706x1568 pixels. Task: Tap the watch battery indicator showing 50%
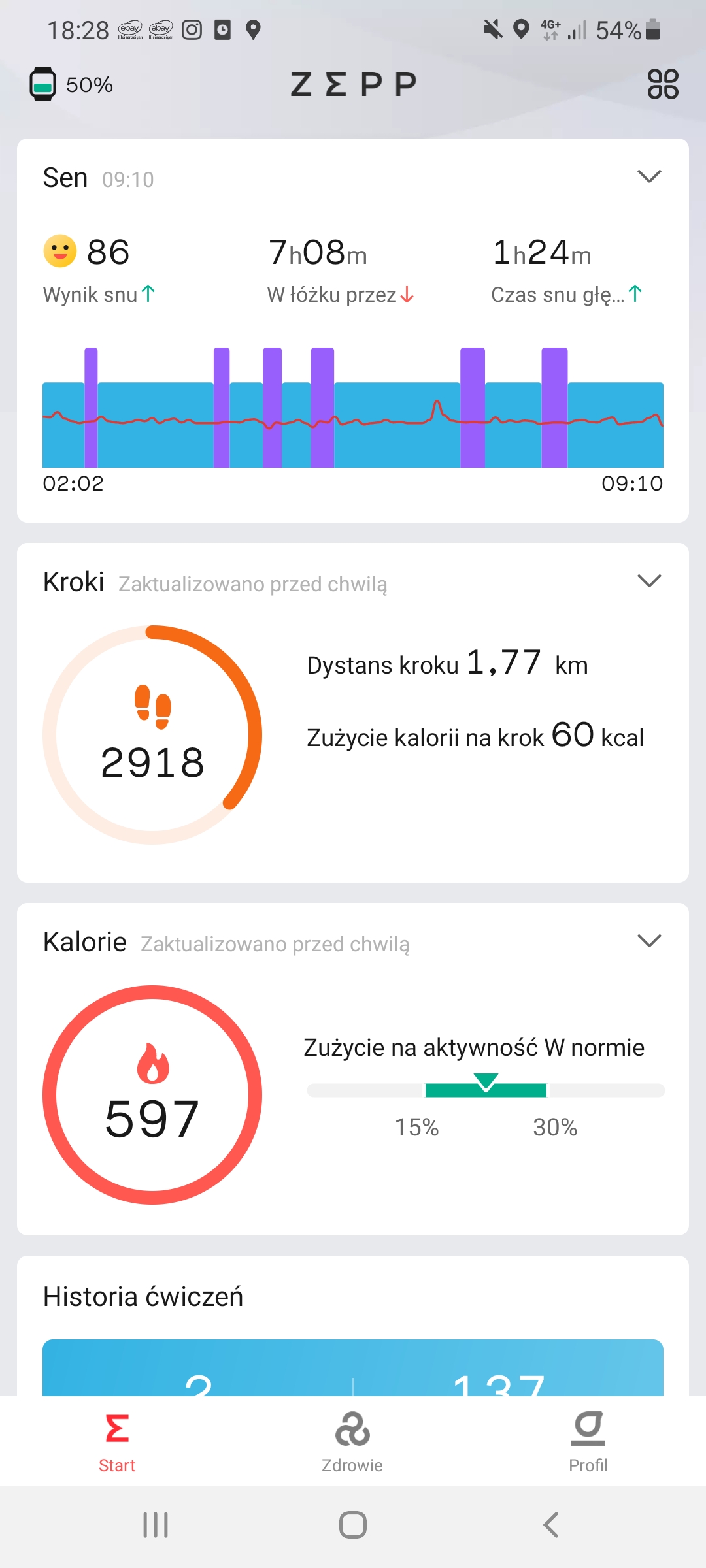click(x=43, y=84)
